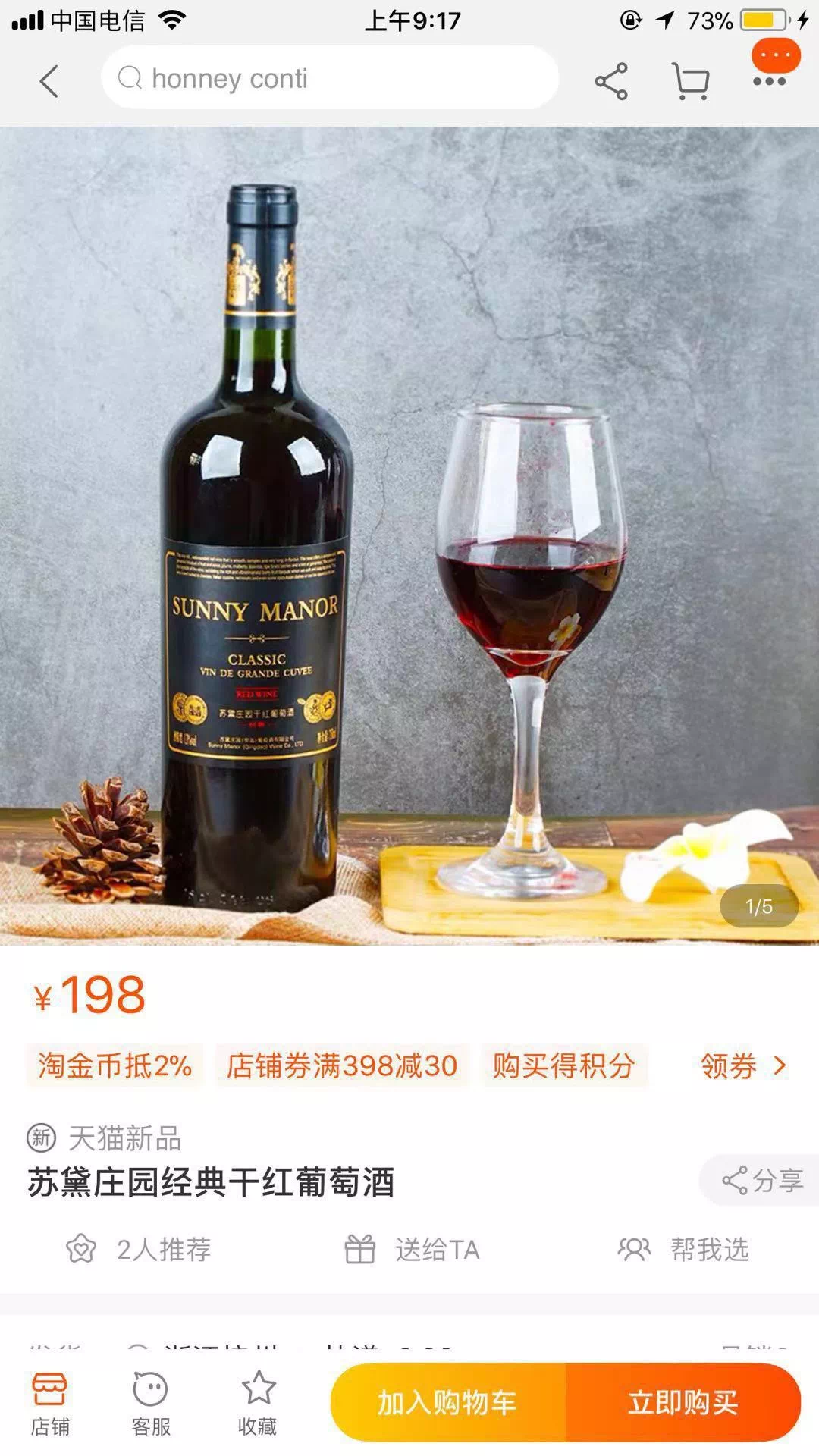Tap the 分享 button beside the title

pos(760,1180)
